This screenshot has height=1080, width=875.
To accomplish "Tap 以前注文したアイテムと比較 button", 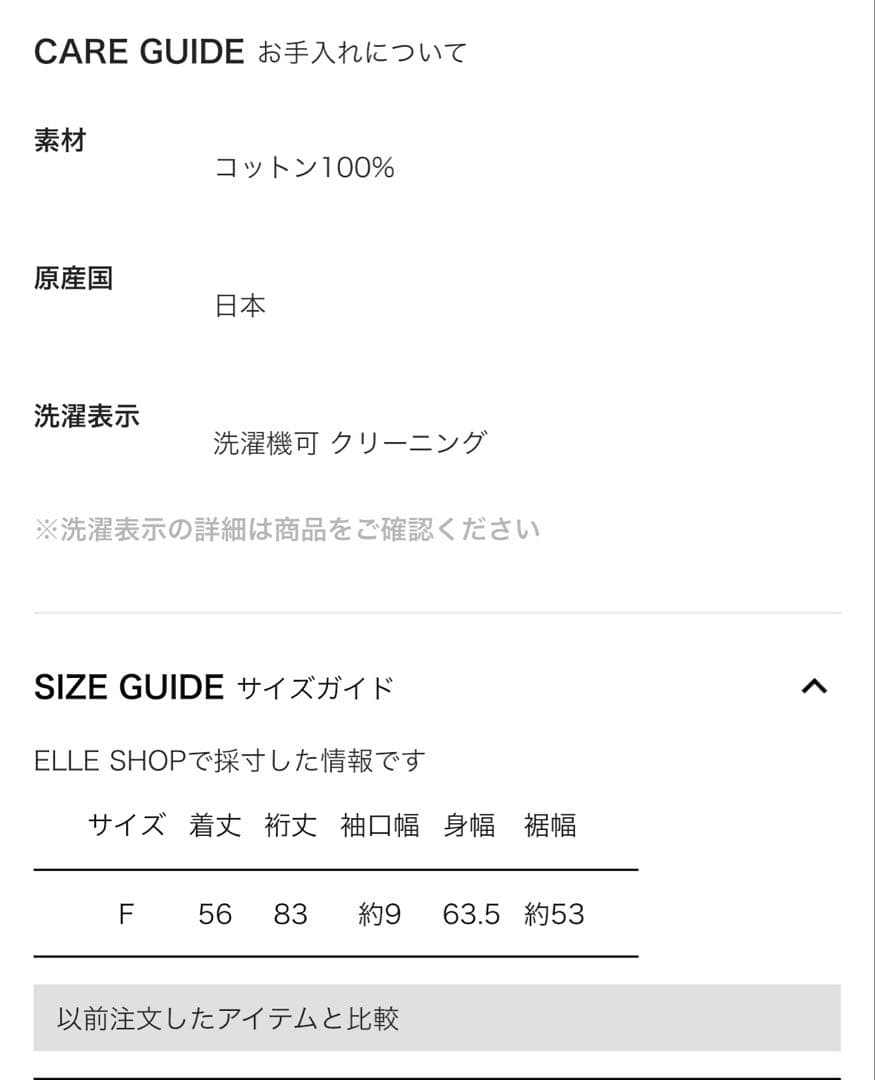I will [437, 1018].
